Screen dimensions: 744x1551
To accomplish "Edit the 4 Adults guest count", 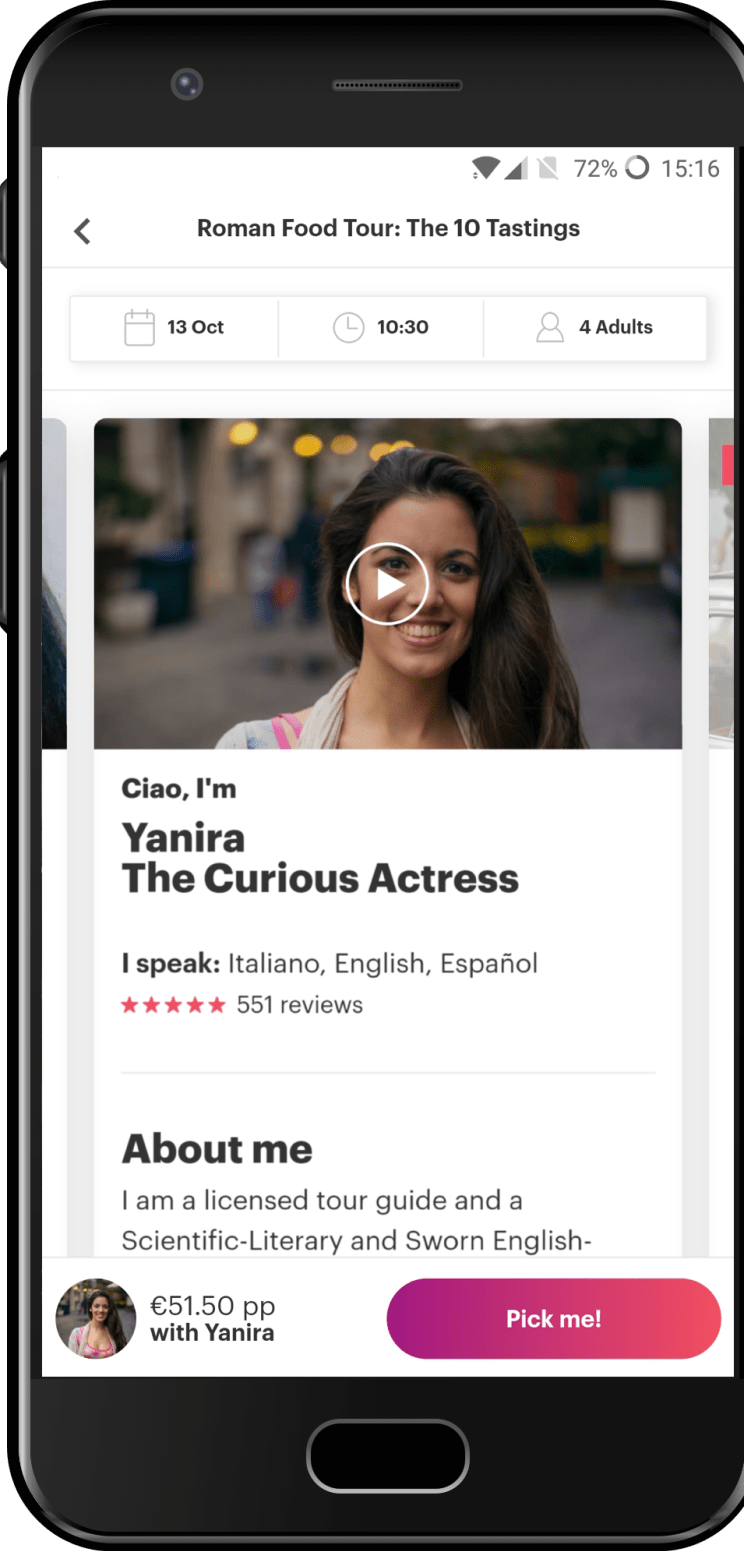I will (595, 327).
